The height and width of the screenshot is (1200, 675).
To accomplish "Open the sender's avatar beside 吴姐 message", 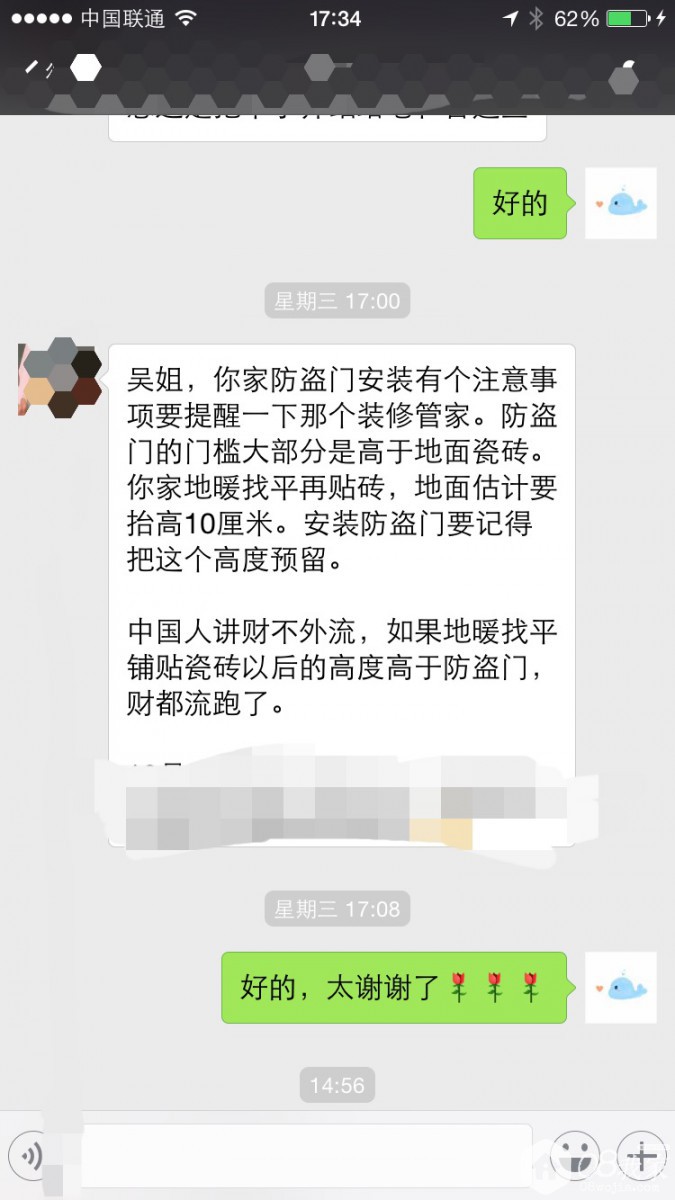I will 60,379.
